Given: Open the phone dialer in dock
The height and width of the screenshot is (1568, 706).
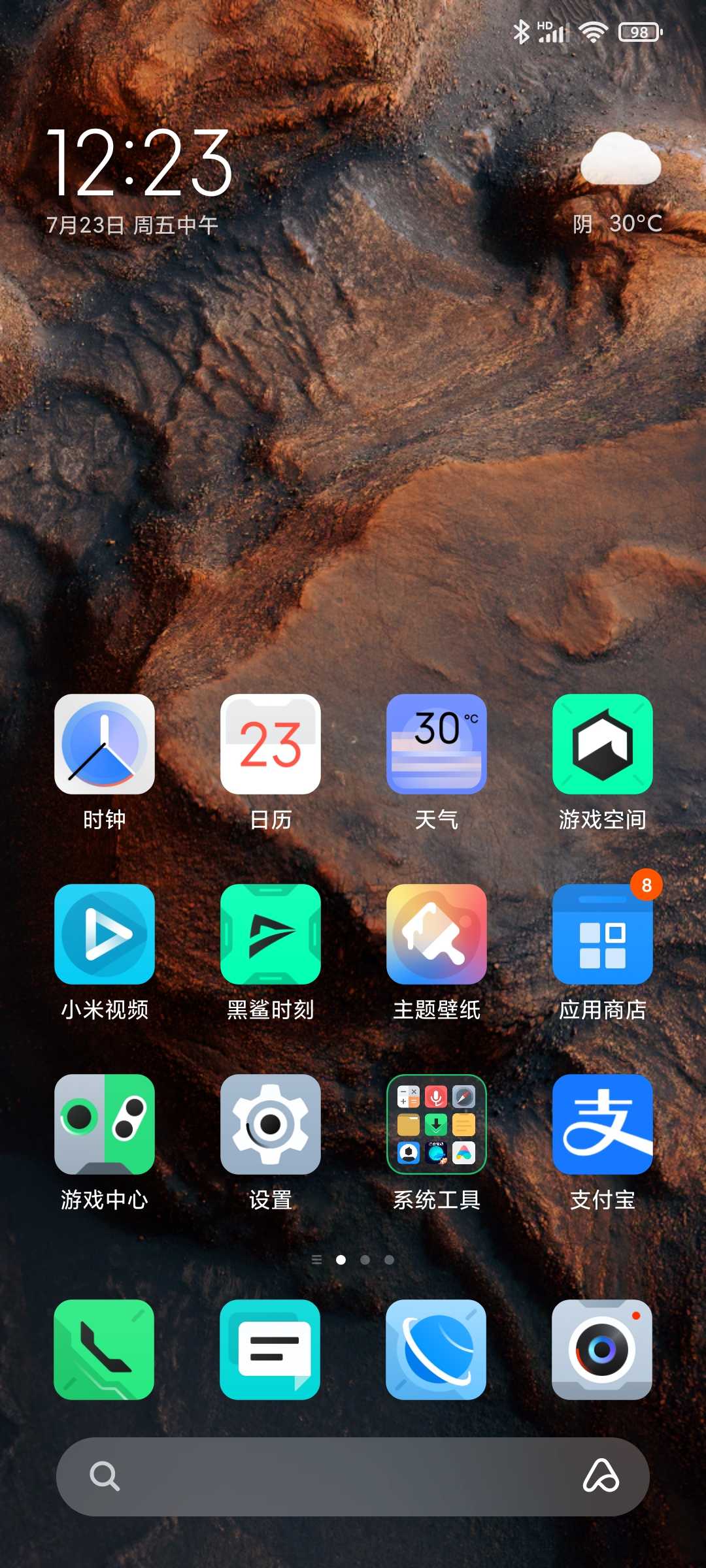Looking at the screenshot, I should [x=104, y=1350].
